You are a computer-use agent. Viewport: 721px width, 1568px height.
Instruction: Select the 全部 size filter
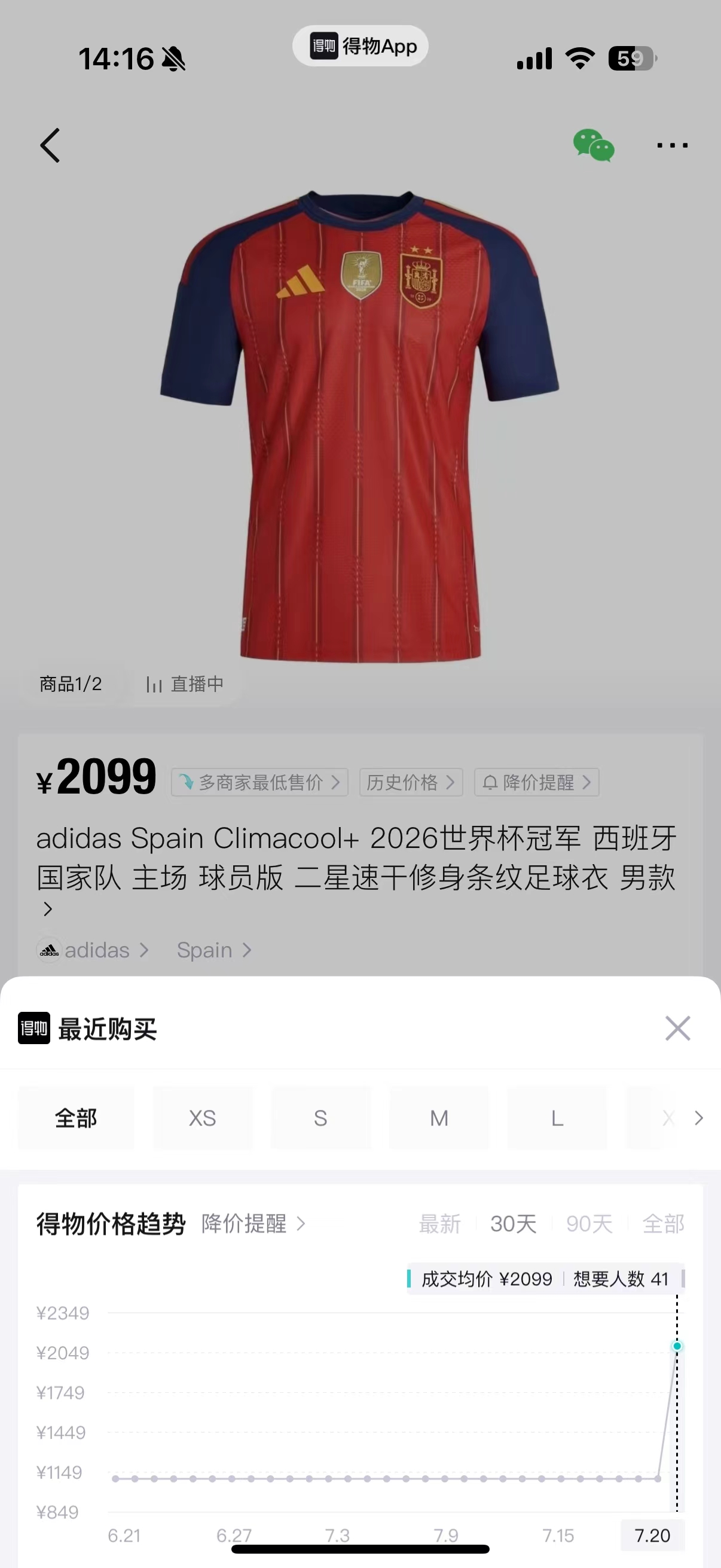pos(76,1118)
